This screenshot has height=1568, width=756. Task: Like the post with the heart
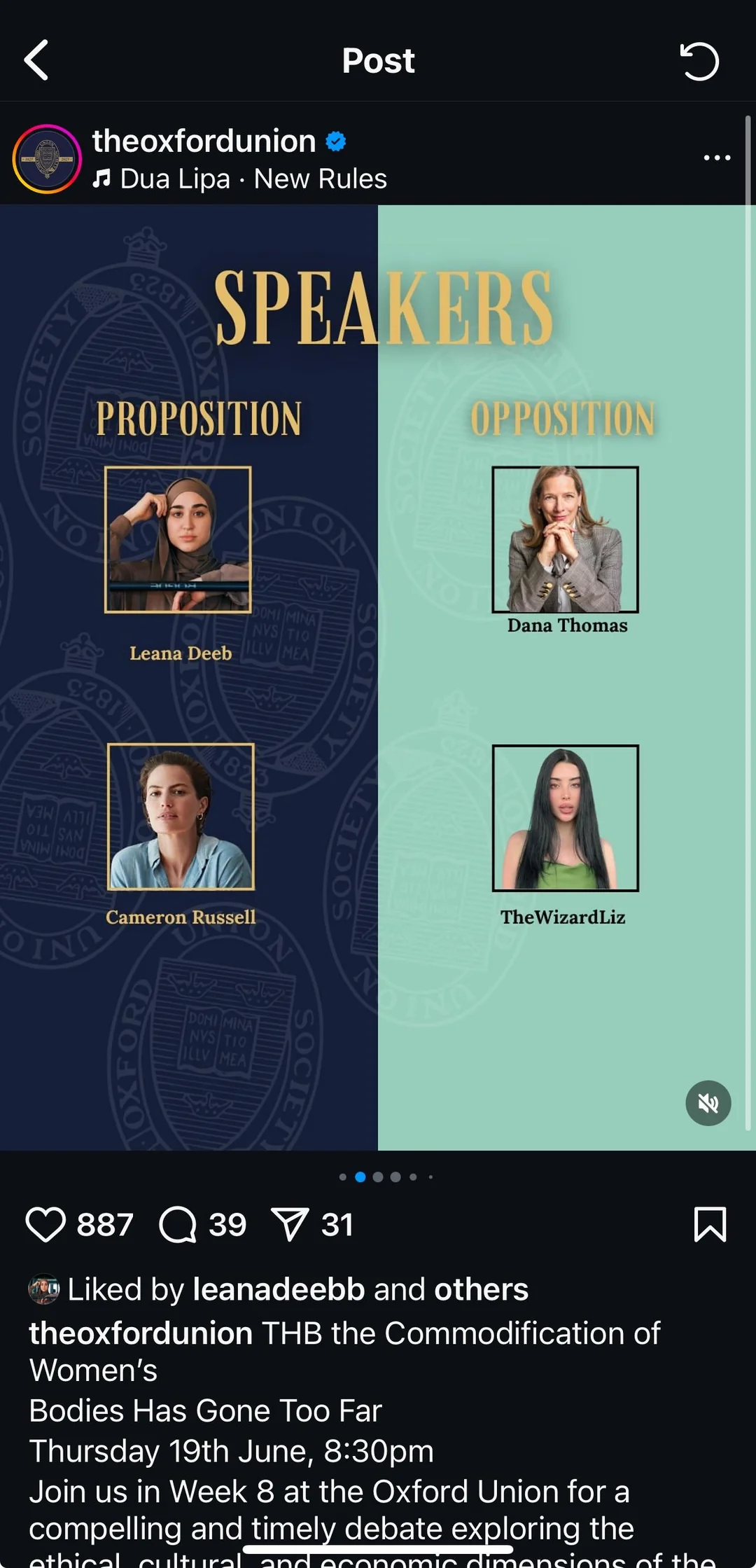pyautogui.click(x=45, y=1224)
